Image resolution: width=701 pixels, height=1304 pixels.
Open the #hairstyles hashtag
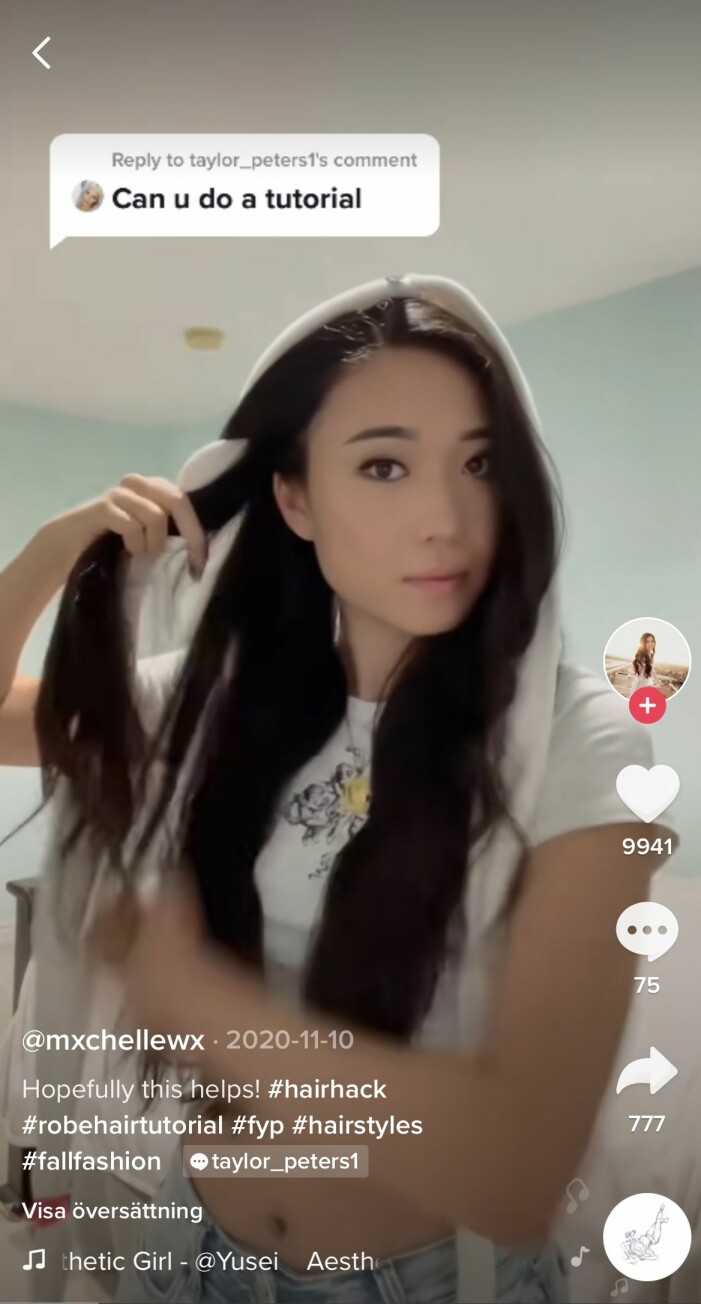click(357, 1125)
